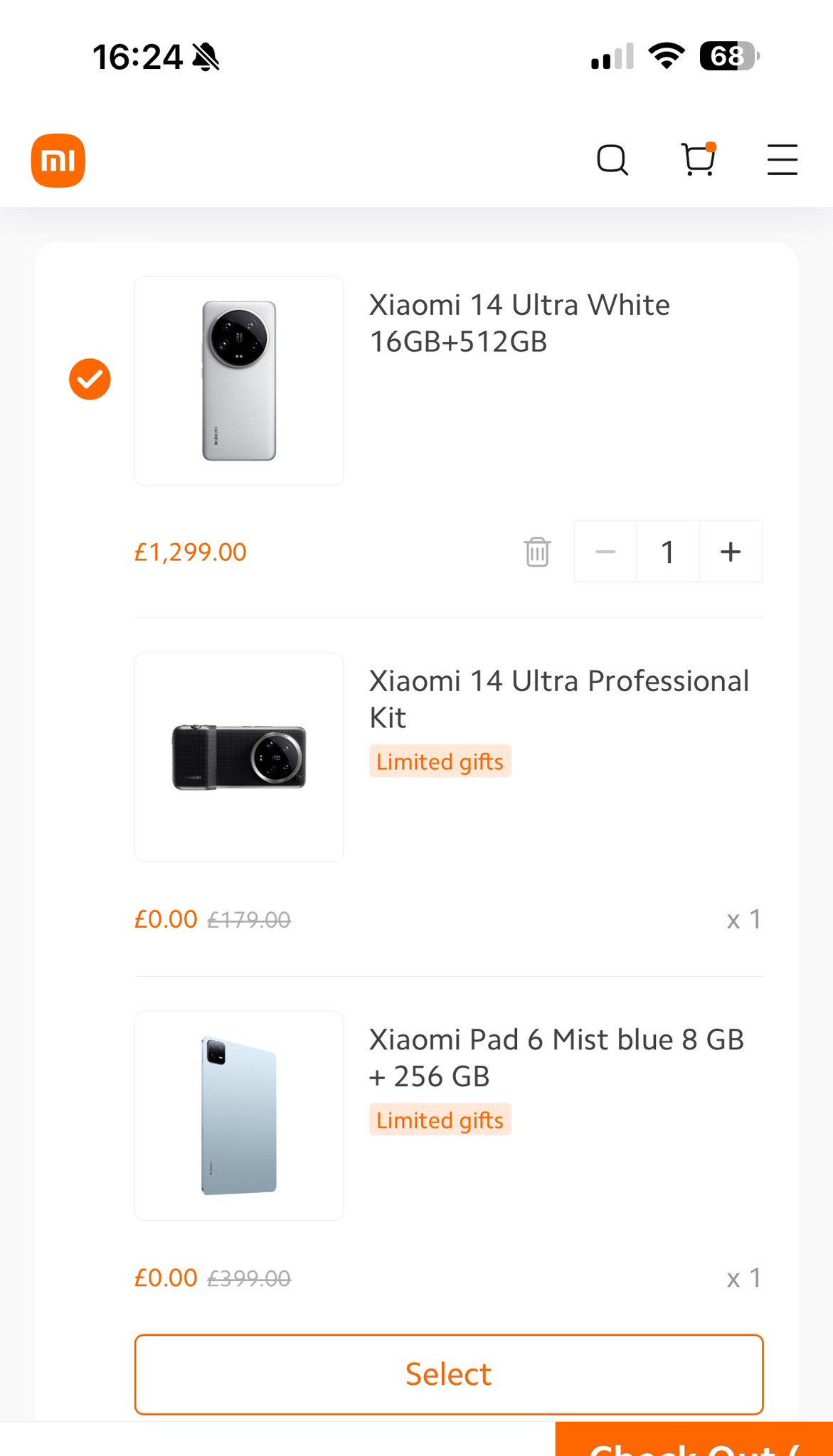Open the shopping cart
This screenshot has width=833, height=1456.
click(699, 159)
